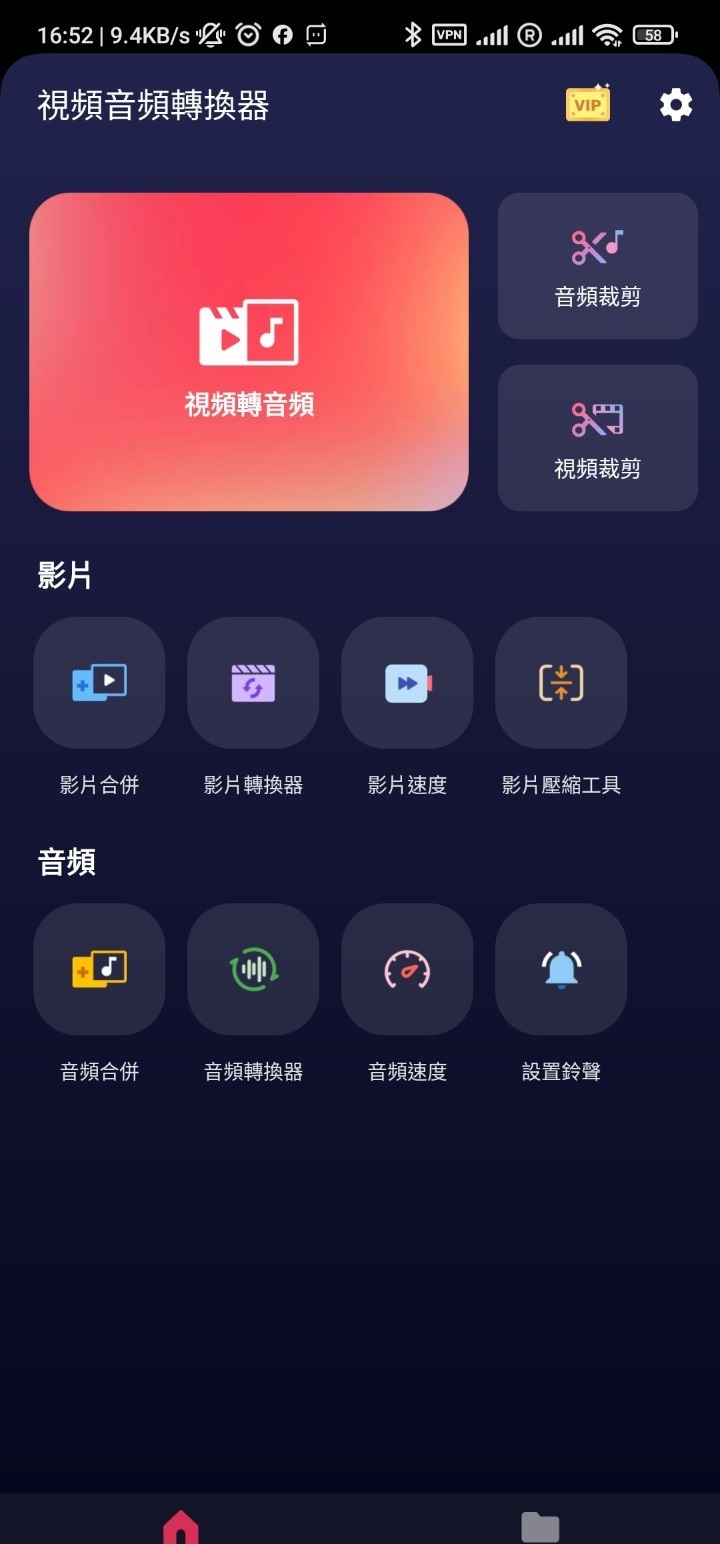The image size is (720, 1544).
Task: Open the VIP upgrade icon
Action: 588,104
